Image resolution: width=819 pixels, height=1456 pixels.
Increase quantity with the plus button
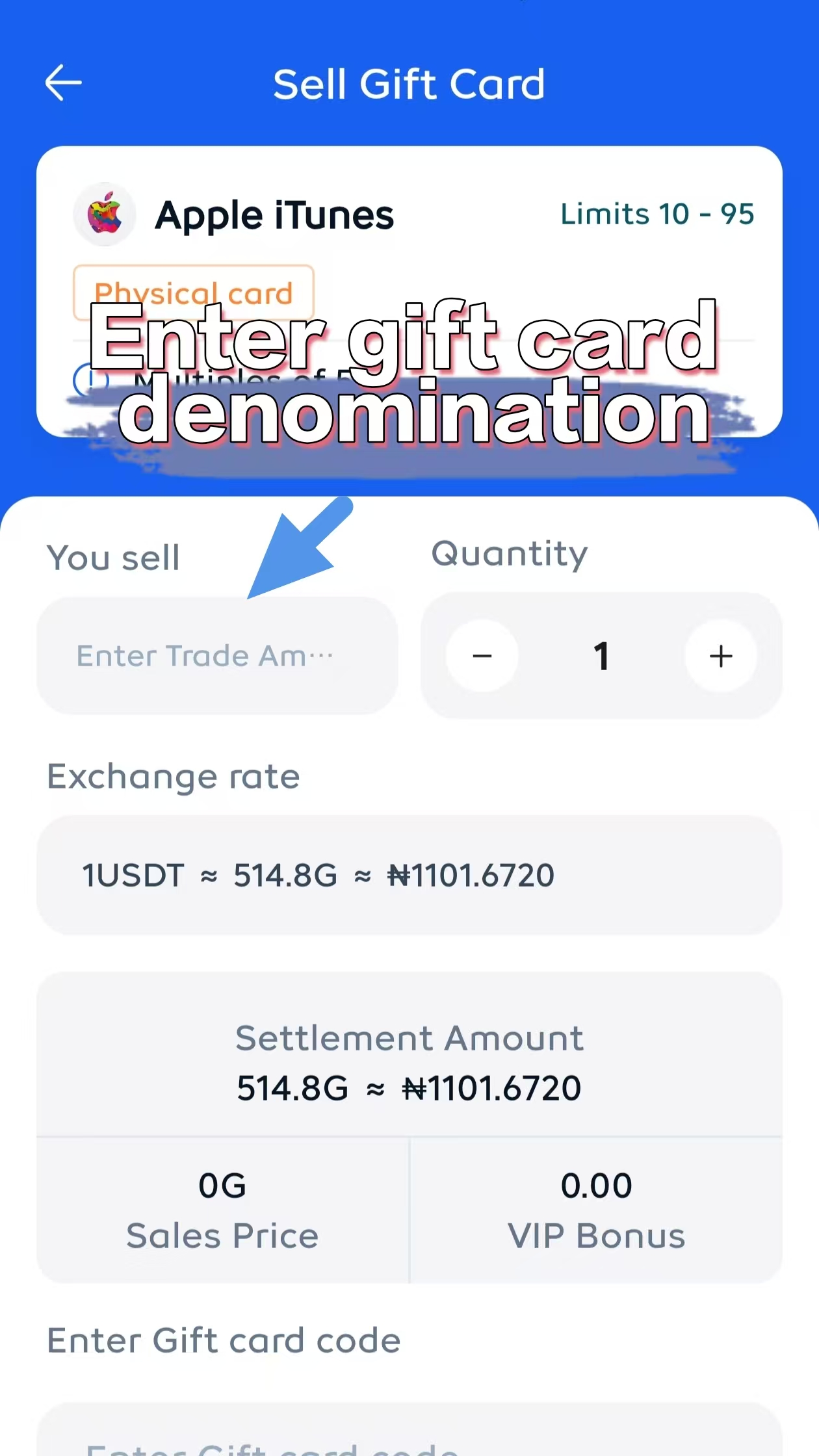point(720,656)
